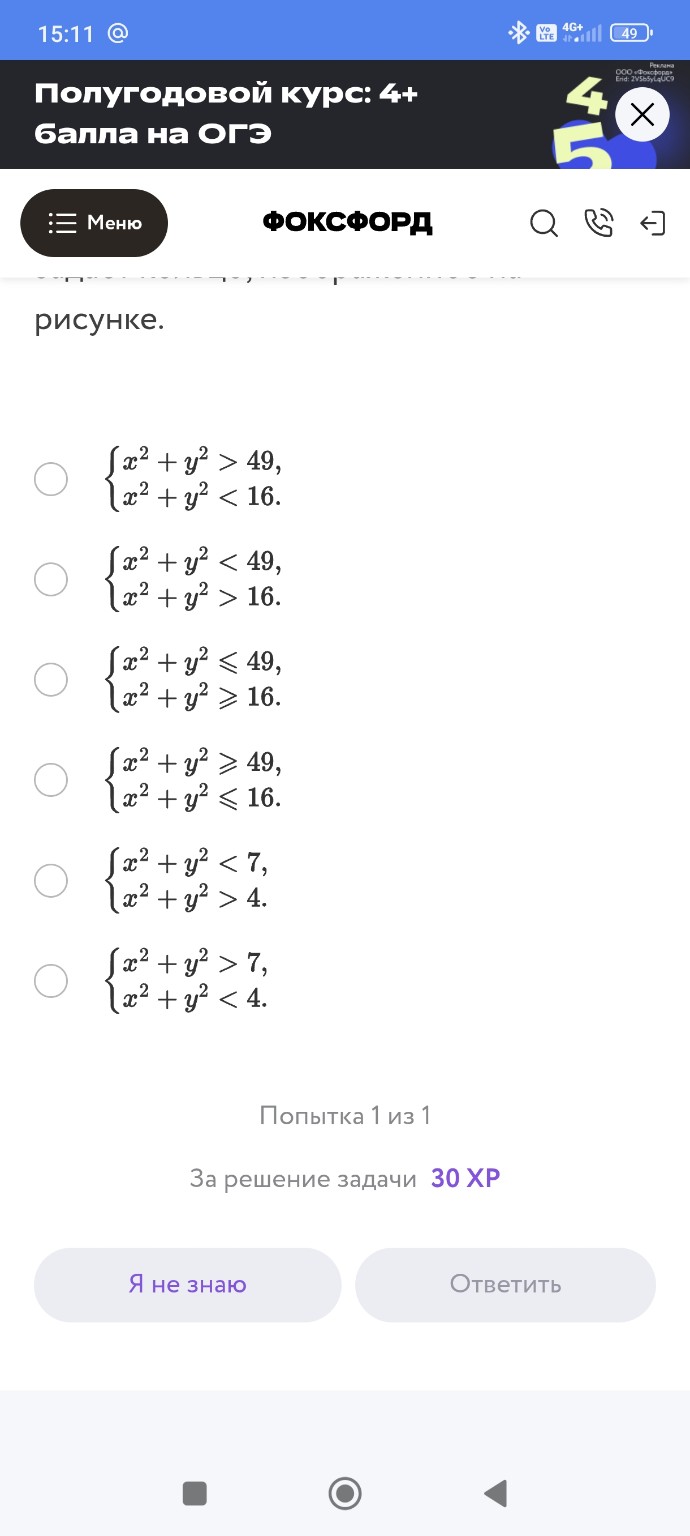Image resolution: width=690 pixels, height=1536 pixels.
Task: Pick option x²+y² < 7, x²+y² > 4
Action: coord(51,880)
